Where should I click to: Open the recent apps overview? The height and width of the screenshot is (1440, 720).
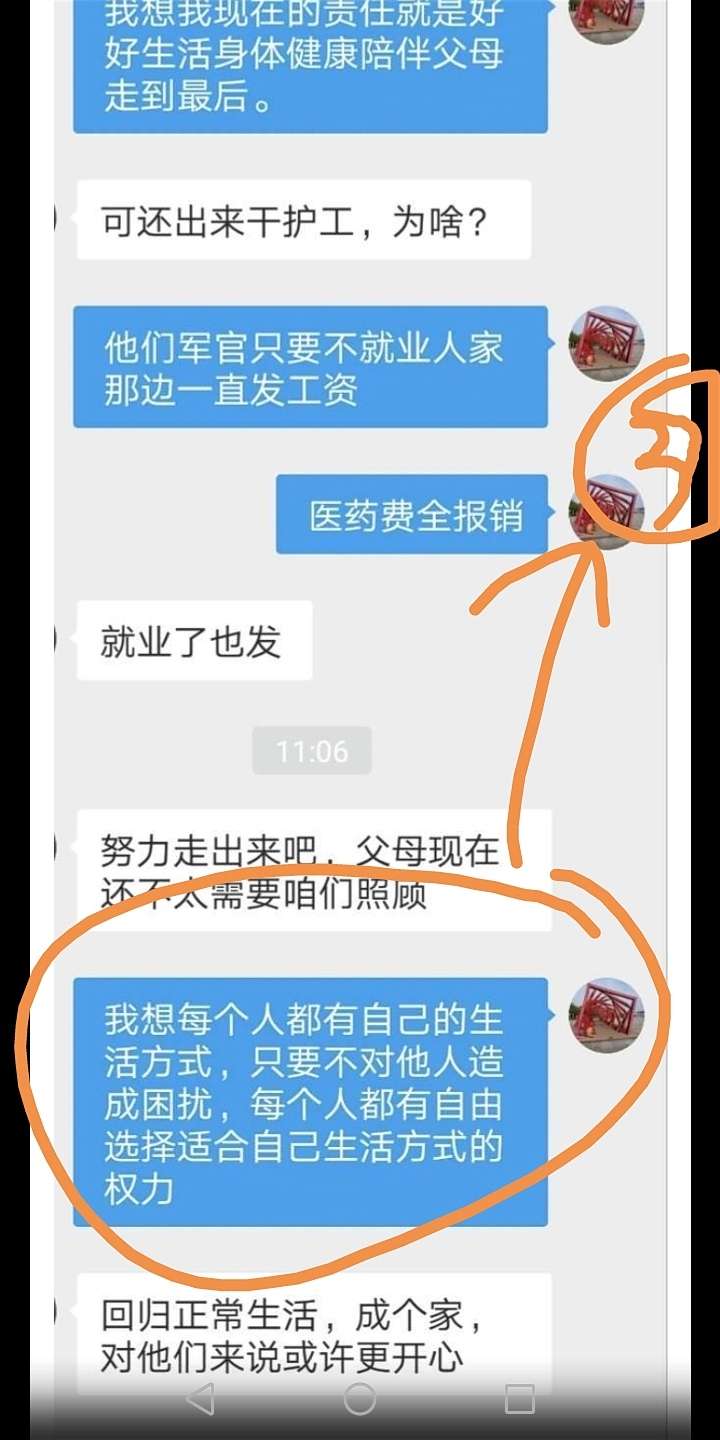click(519, 1399)
